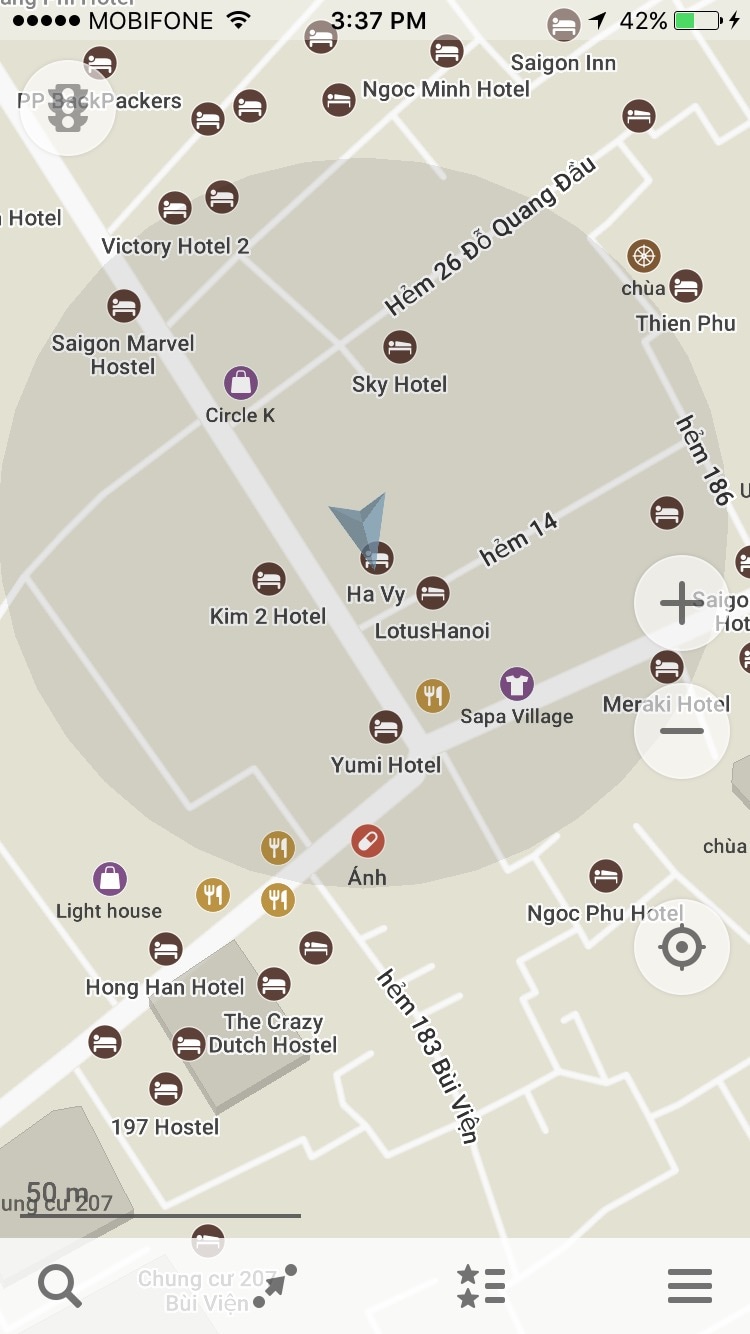Select the Sky Hotel marker
The image size is (750, 1334).
(400, 348)
